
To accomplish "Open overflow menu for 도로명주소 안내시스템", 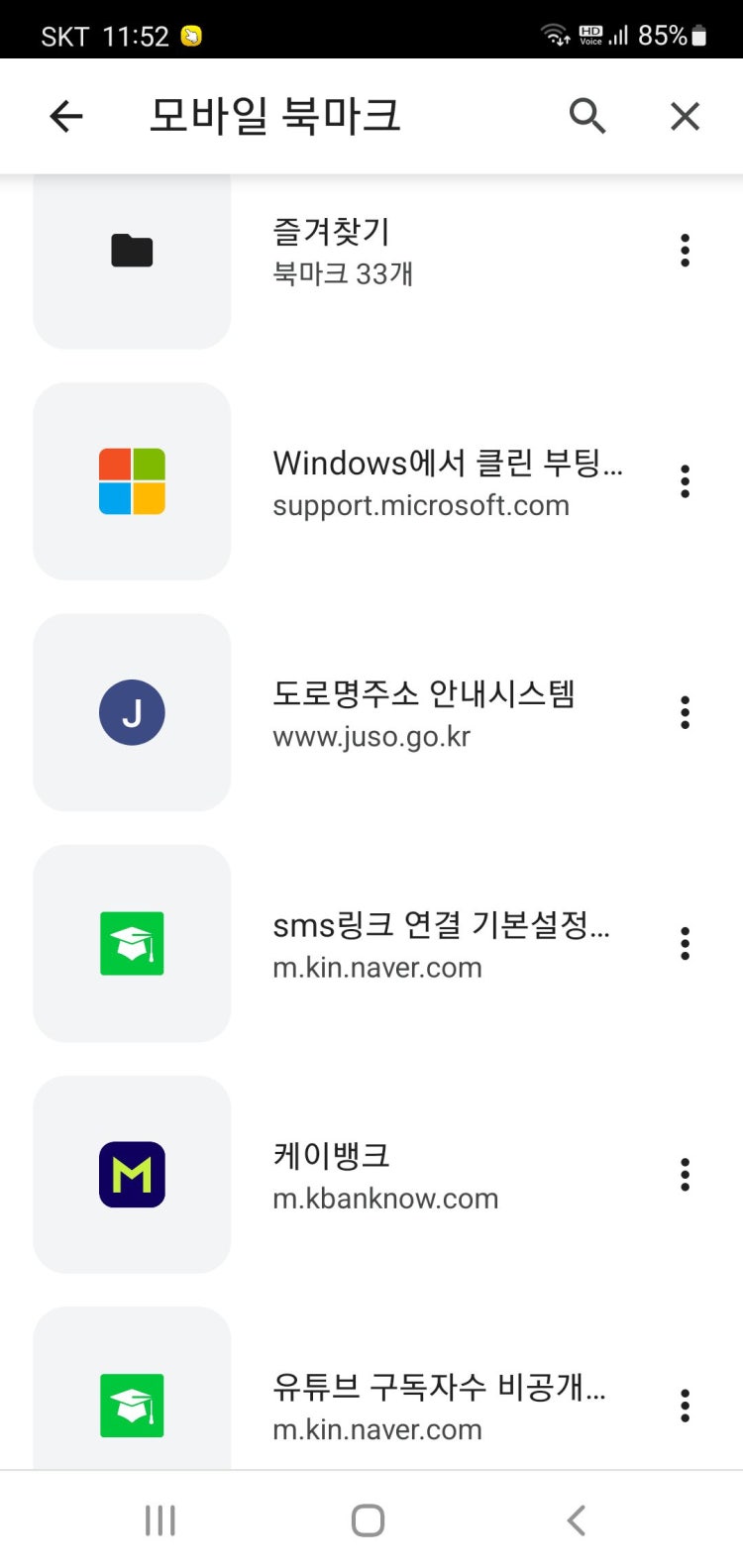I will [685, 711].
